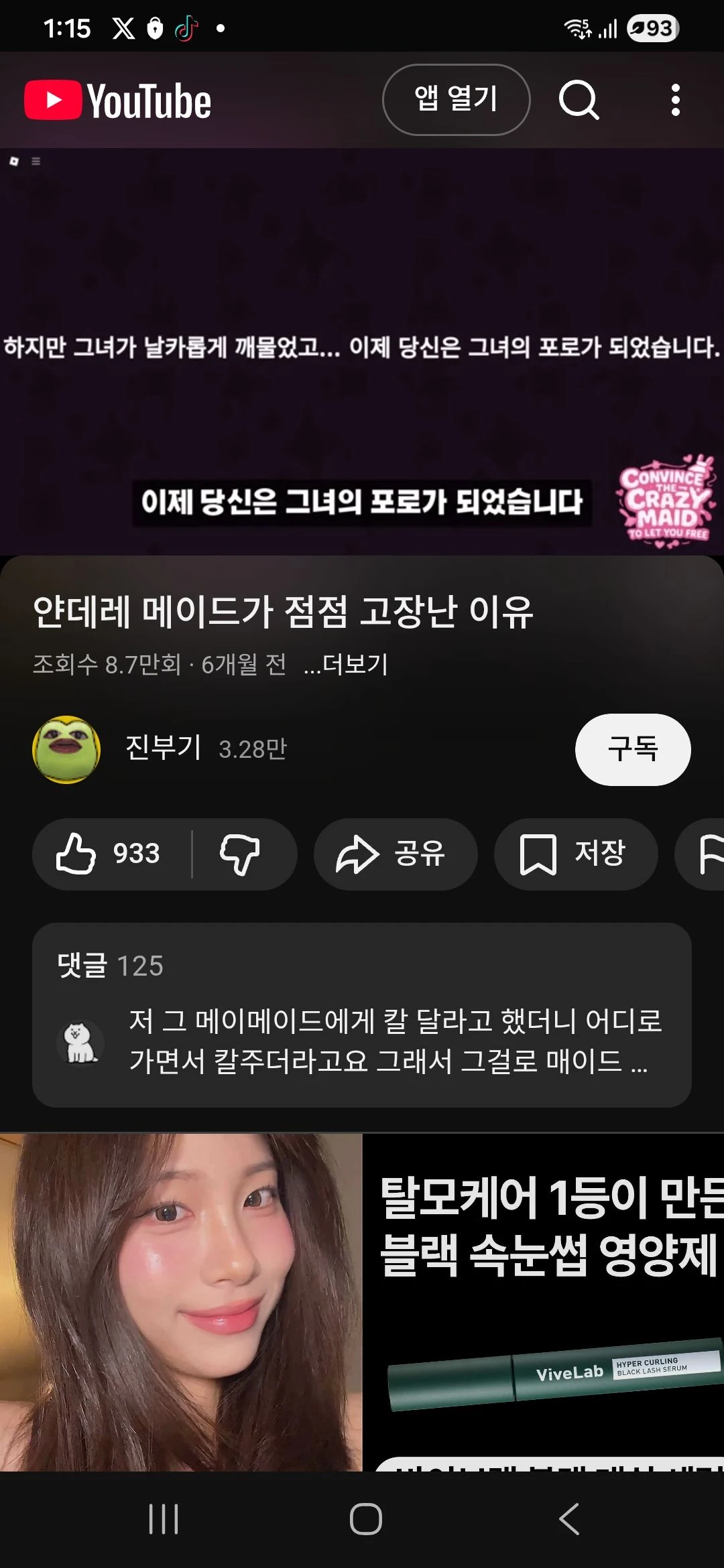
Task: Save the video with 저장
Action: [575, 854]
